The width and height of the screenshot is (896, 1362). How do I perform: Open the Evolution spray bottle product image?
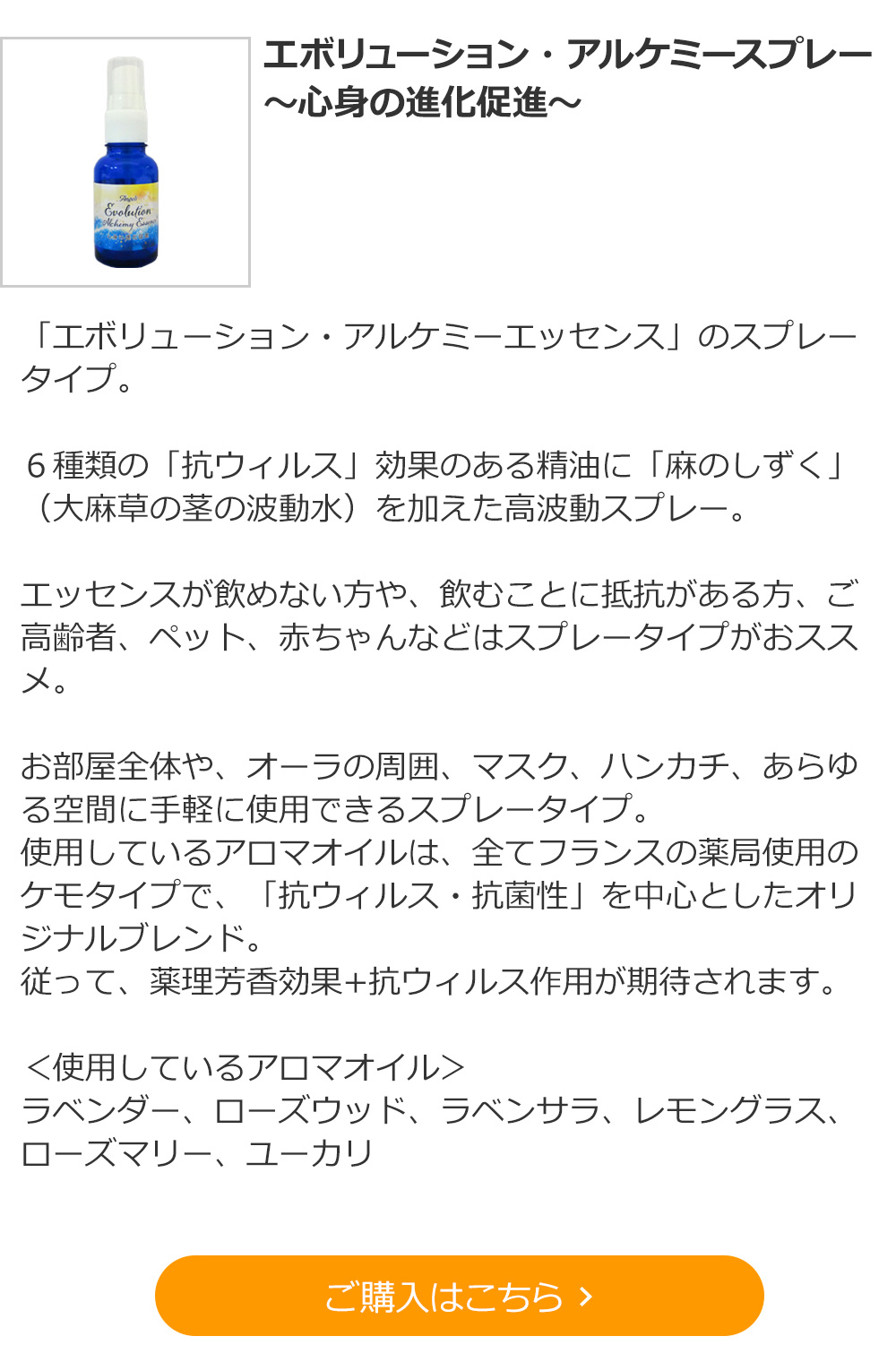coord(125,162)
